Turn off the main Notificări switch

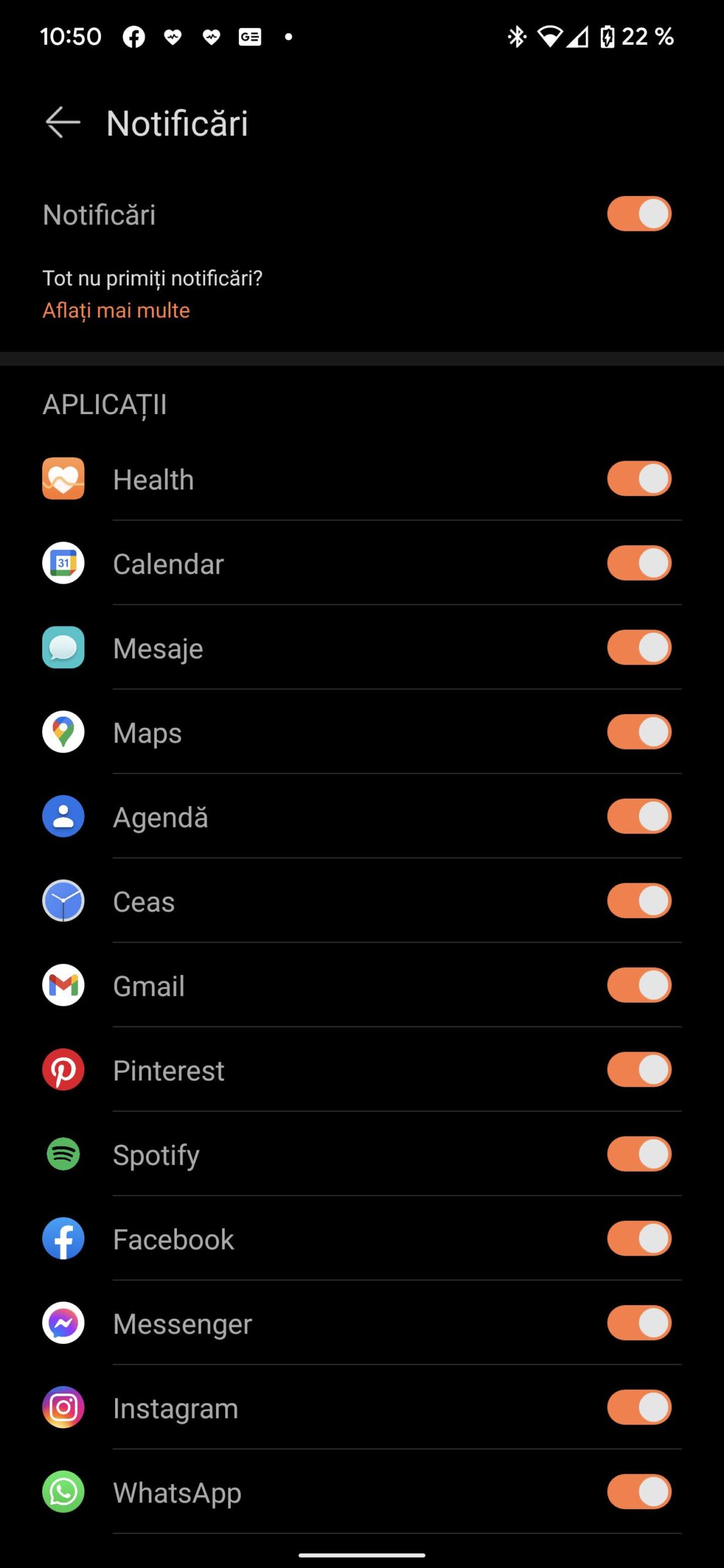click(639, 214)
